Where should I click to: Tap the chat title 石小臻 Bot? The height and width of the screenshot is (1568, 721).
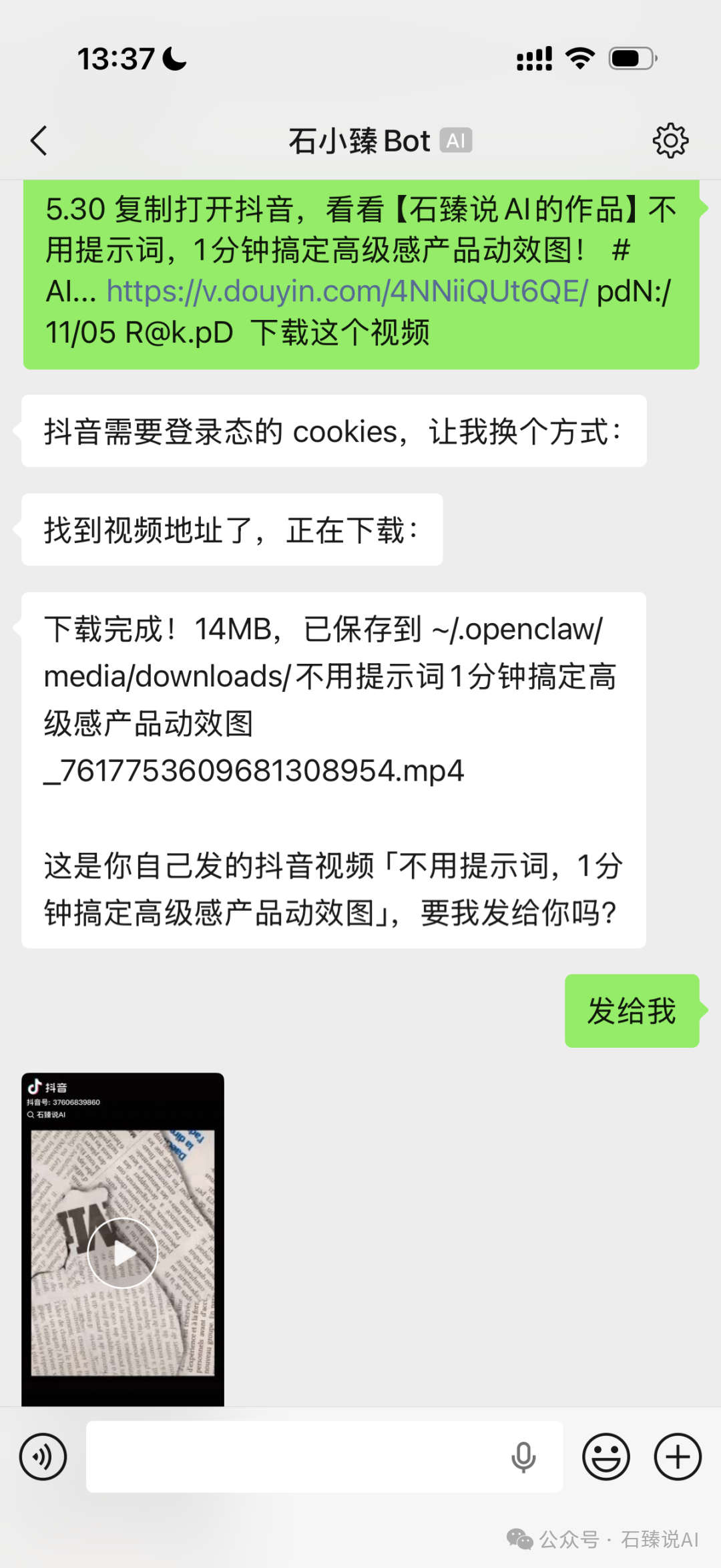tap(360, 140)
